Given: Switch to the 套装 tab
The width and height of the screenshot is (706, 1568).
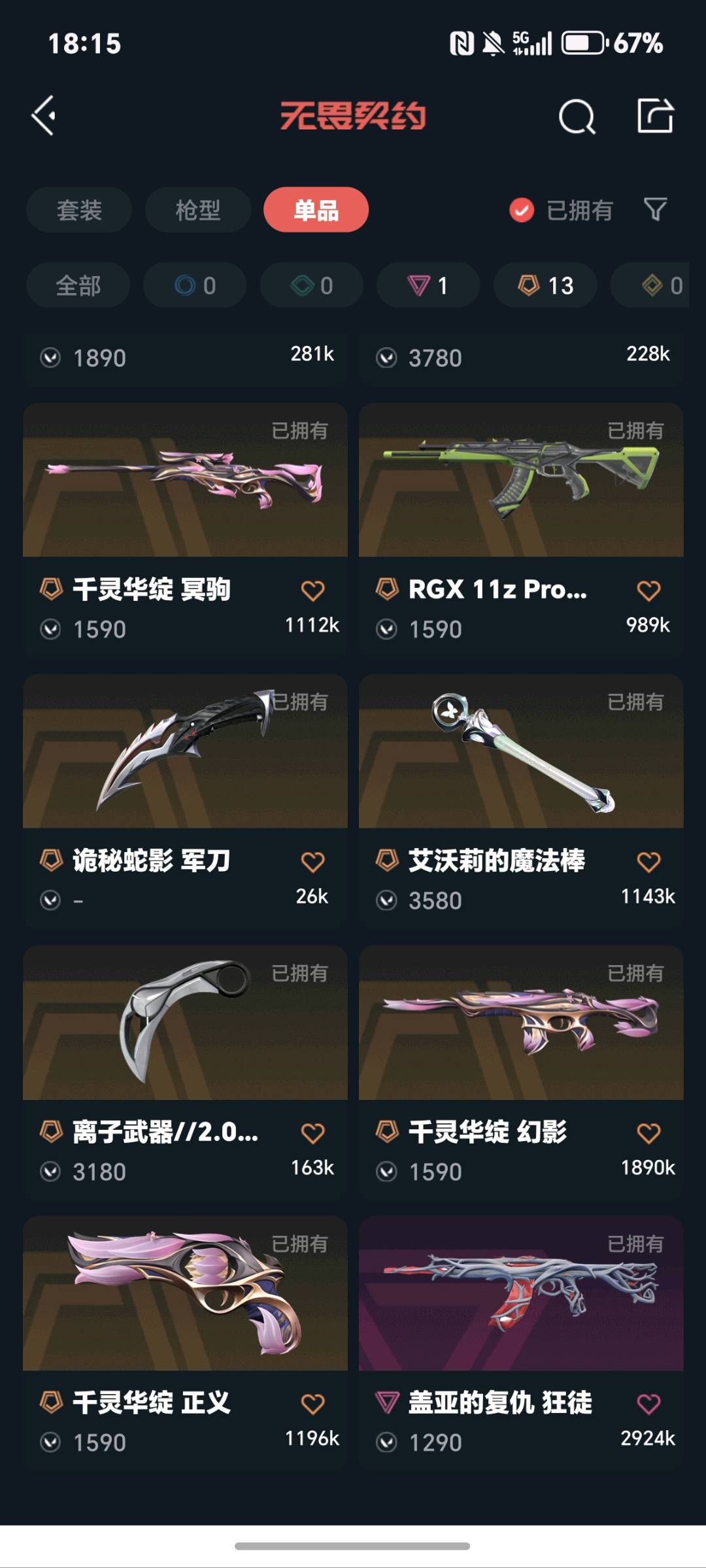Looking at the screenshot, I should [79, 210].
